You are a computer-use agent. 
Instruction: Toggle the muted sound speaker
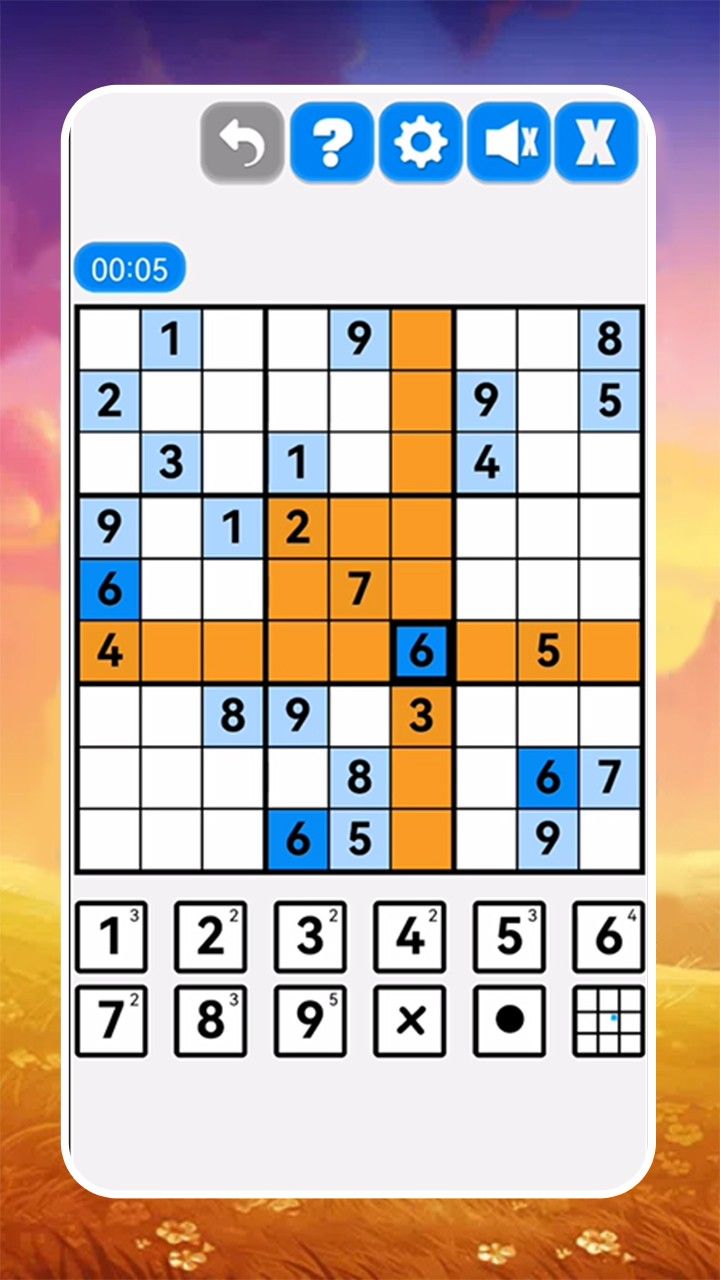(509, 143)
